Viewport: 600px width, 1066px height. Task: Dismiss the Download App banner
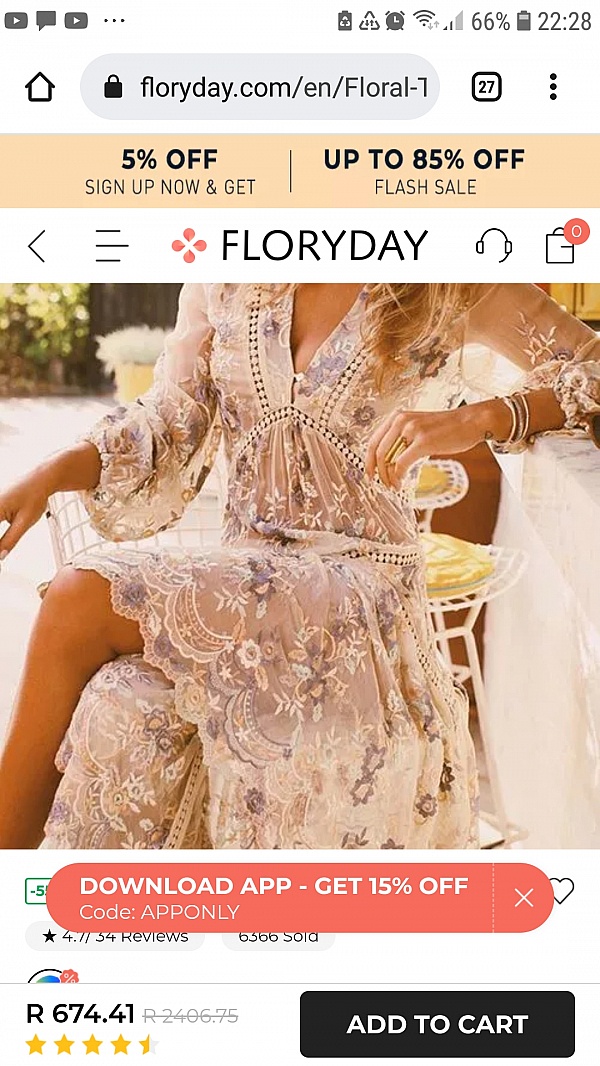(x=524, y=898)
